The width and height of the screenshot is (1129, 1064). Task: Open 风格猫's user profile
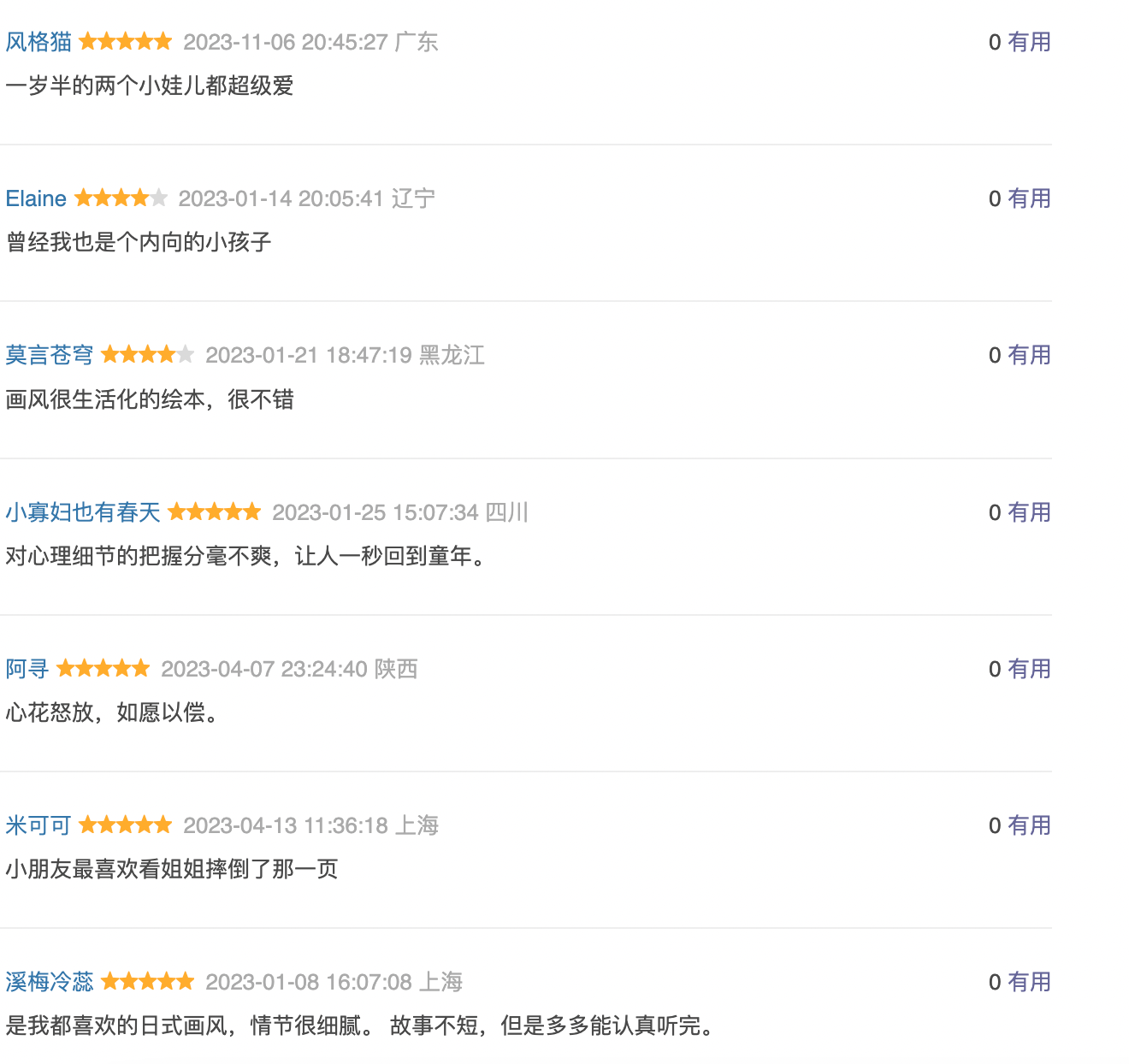(x=38, y=42)
